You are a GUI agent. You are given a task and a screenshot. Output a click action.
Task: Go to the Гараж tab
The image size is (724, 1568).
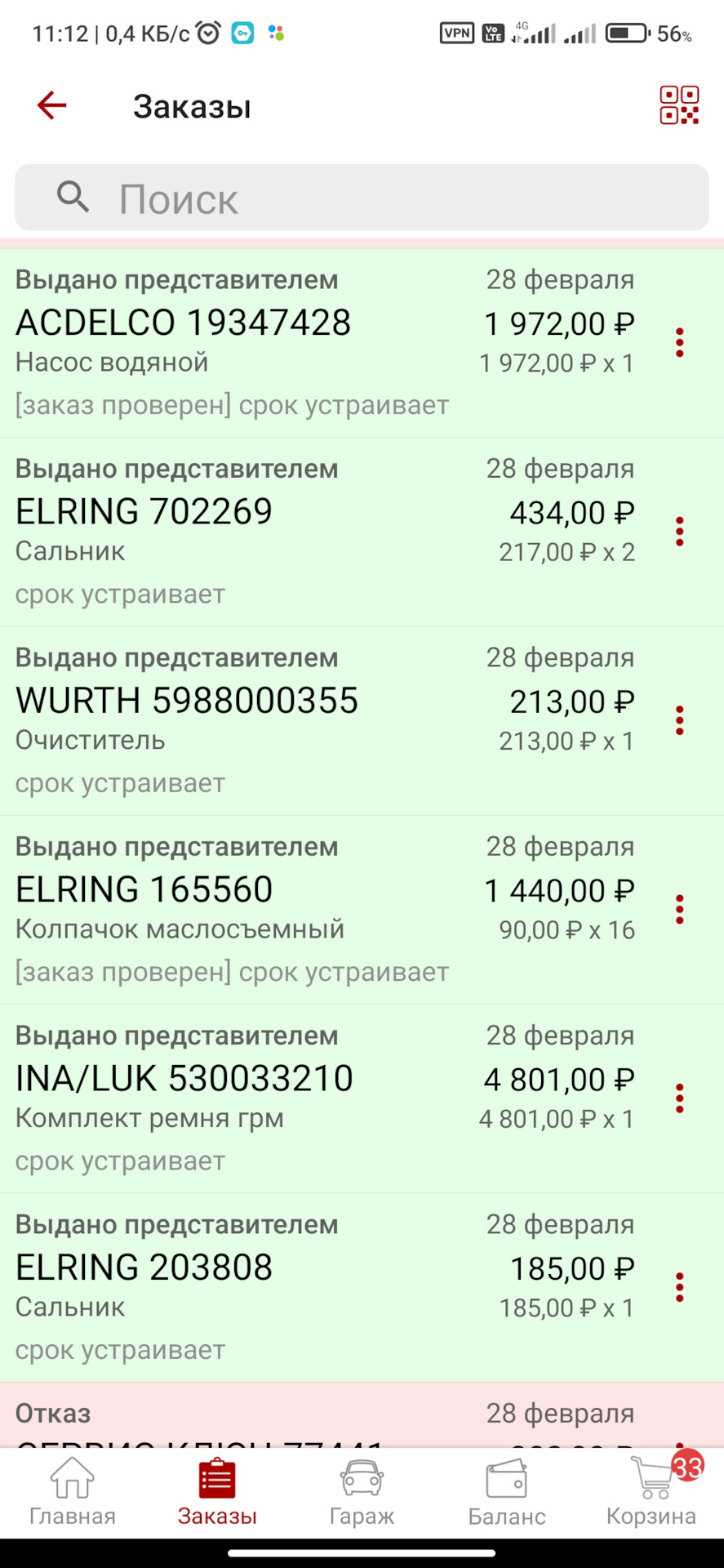(x=362, y=1492)
